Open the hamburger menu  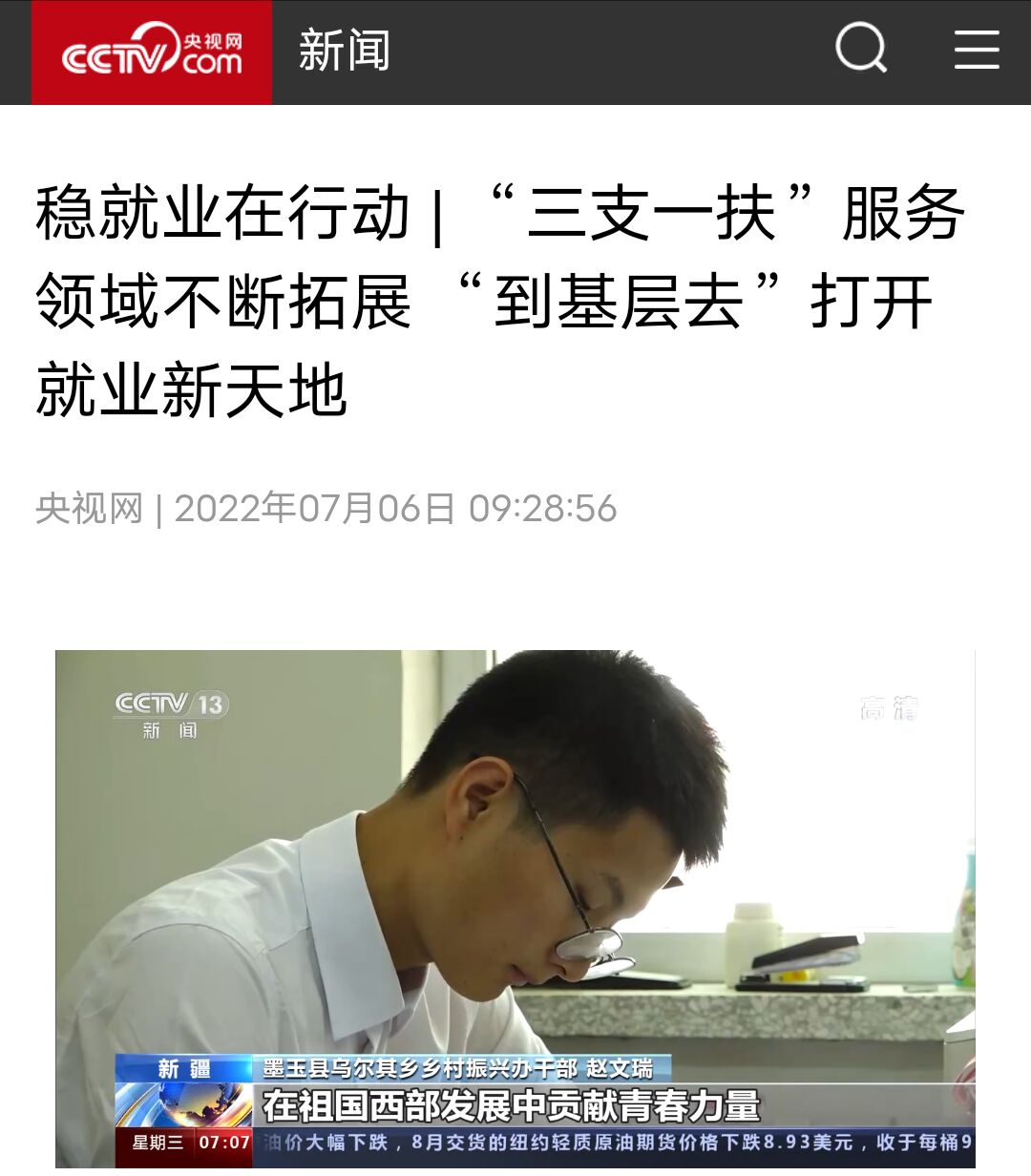(976, 49)
